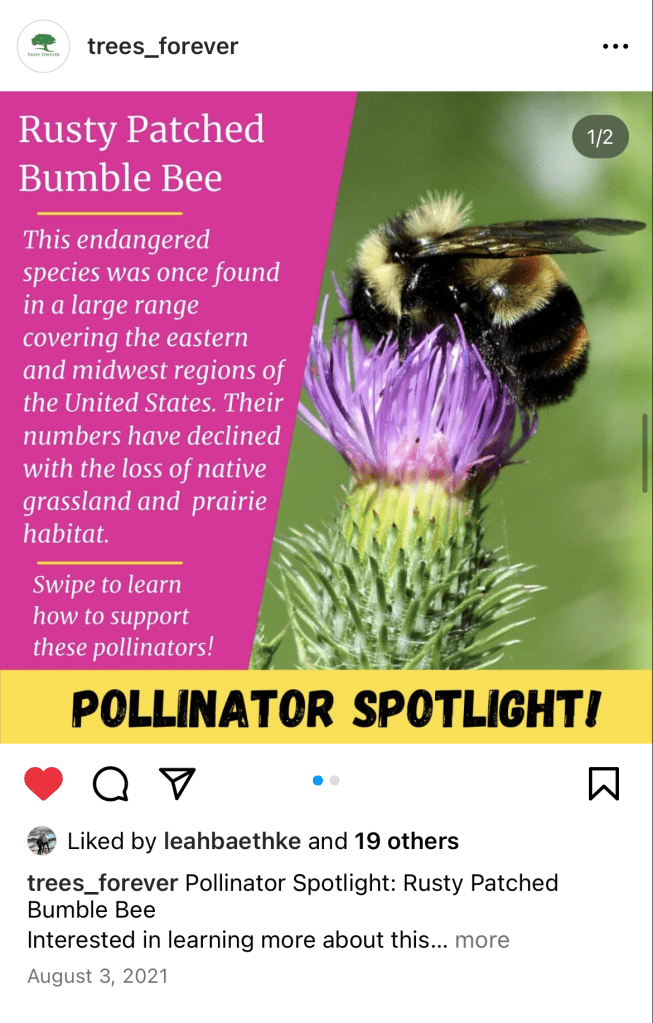View the 19 others who liked
The width and height of the screenshot is (653, 1023).
tap(406, 841)
